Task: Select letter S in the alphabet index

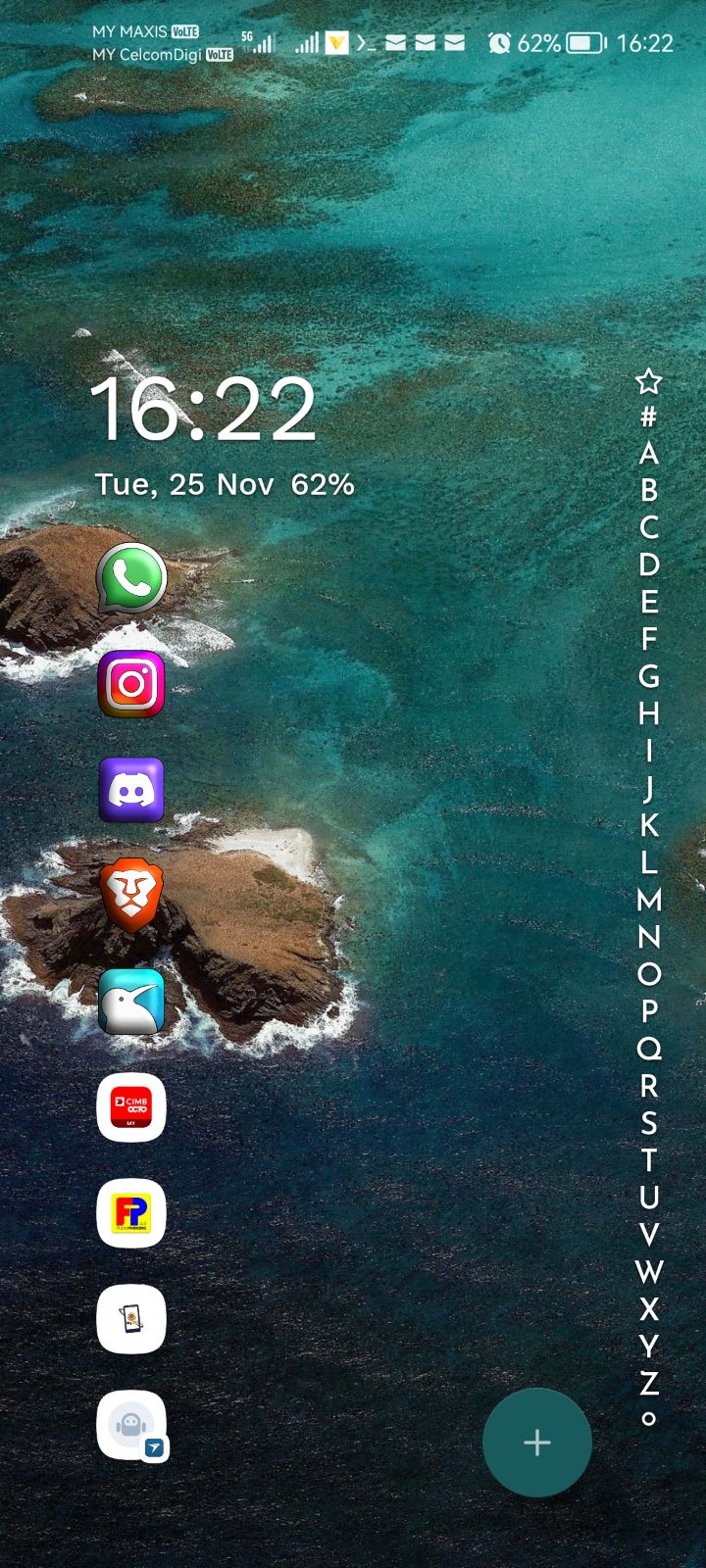Action: 648,1123
